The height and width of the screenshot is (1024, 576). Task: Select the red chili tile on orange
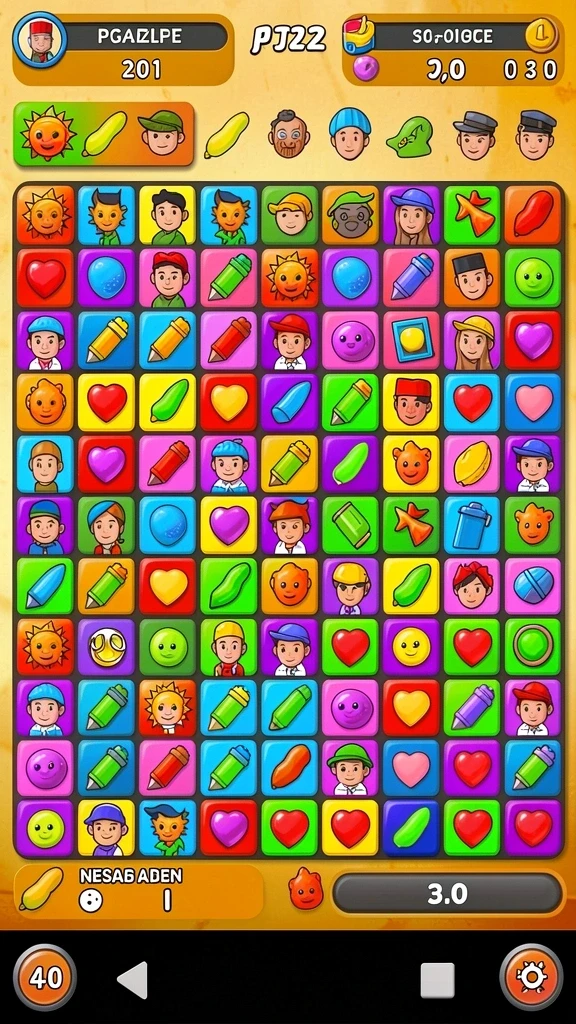tap(533, 214)
